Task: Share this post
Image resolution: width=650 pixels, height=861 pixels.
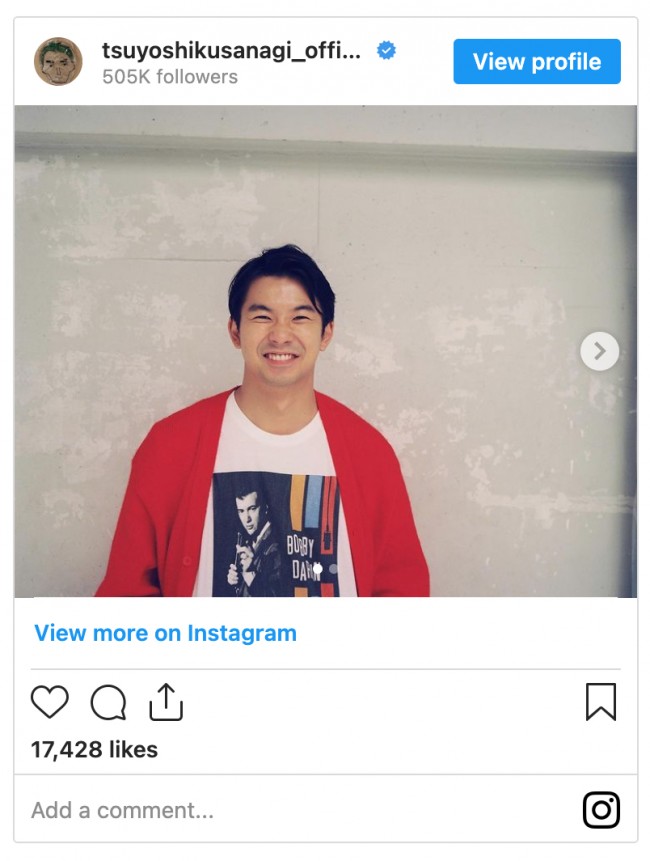Action: point(166,702)
